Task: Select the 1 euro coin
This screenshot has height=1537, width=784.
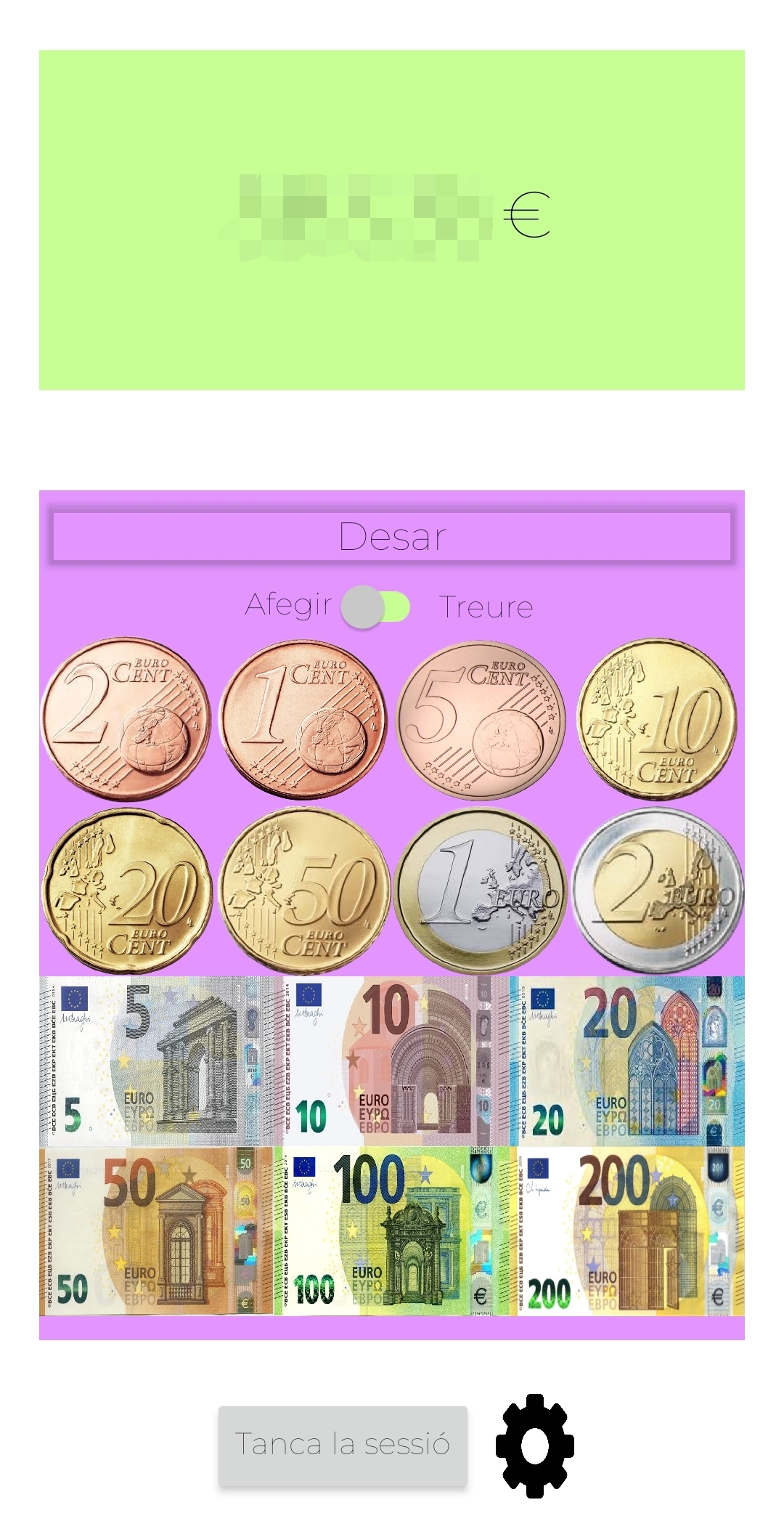Action: coord(481,891)
